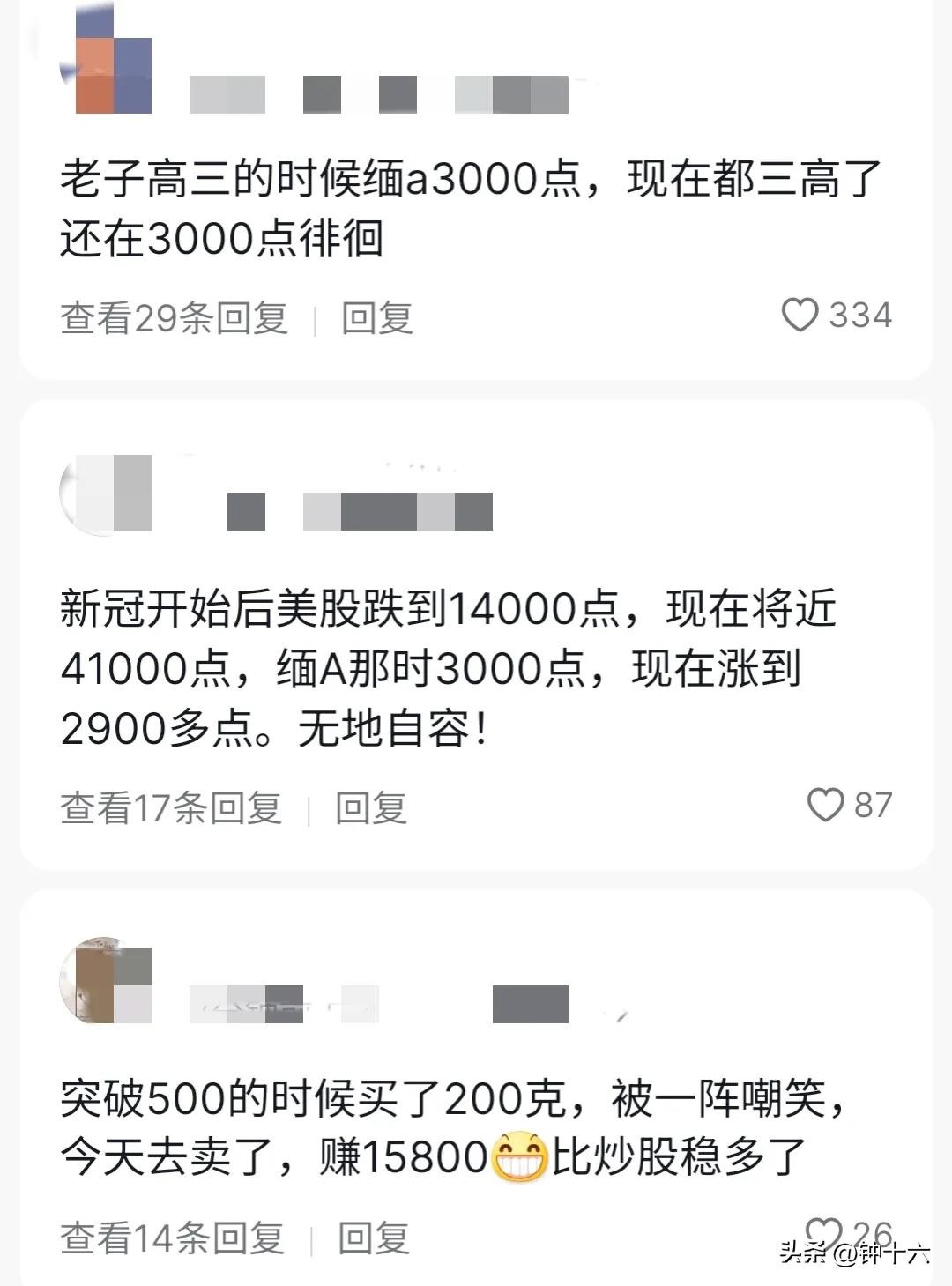View 29 replies under the 高三 comment

tap(174, 318)
